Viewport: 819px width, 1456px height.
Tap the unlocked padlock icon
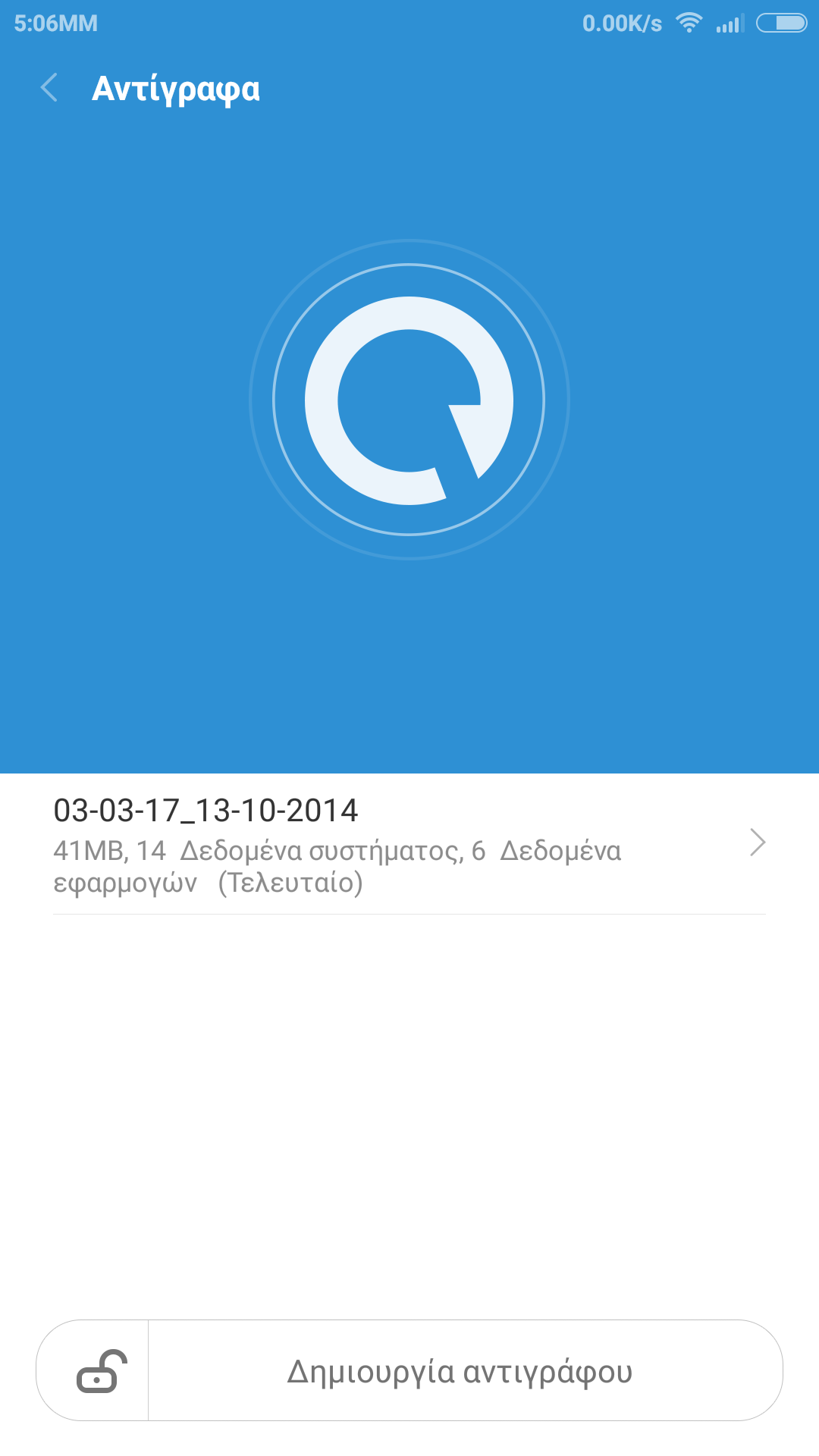pyautogui.click(x=101, y=1371)
